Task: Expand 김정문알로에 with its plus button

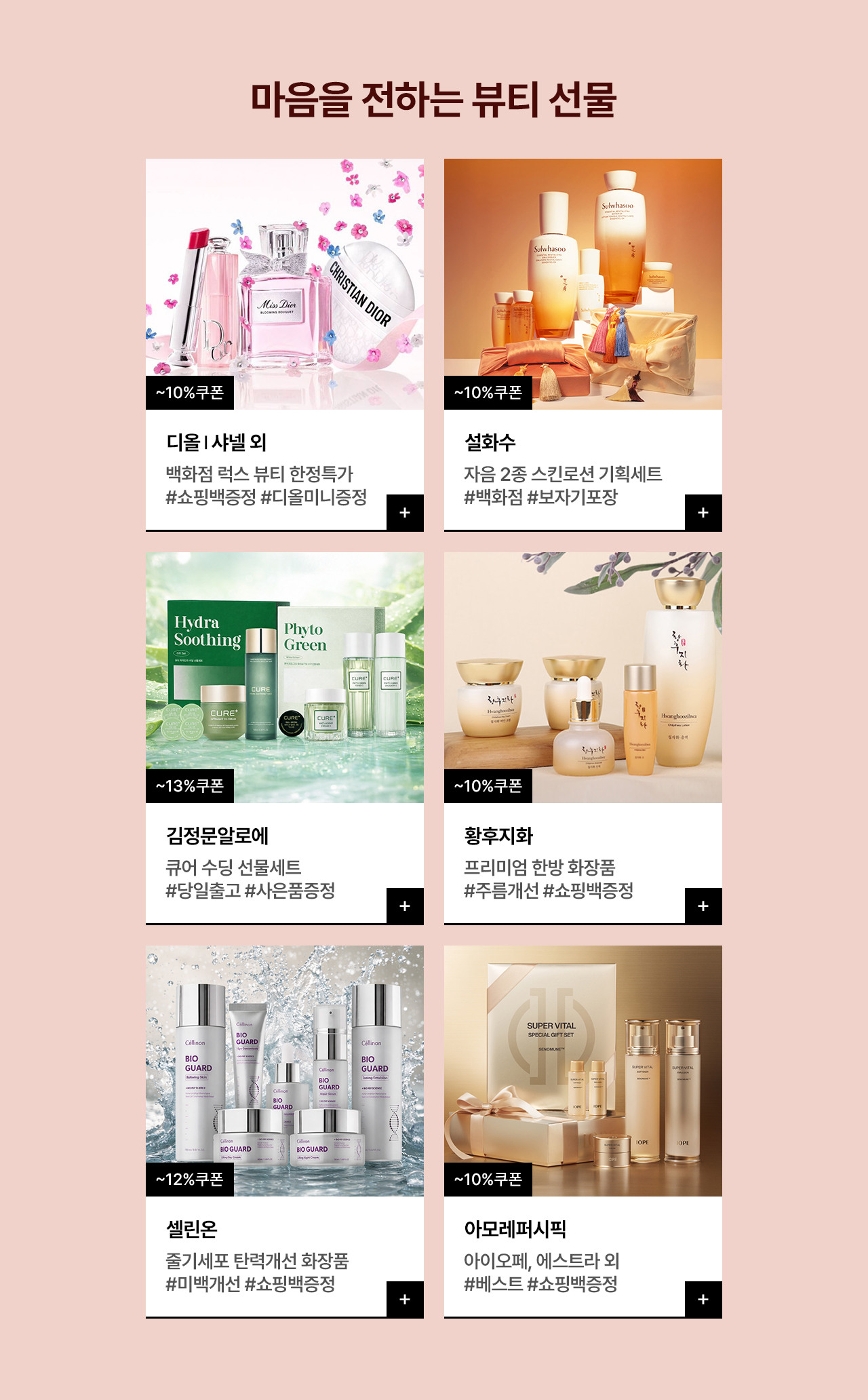Action: (405, 906)
